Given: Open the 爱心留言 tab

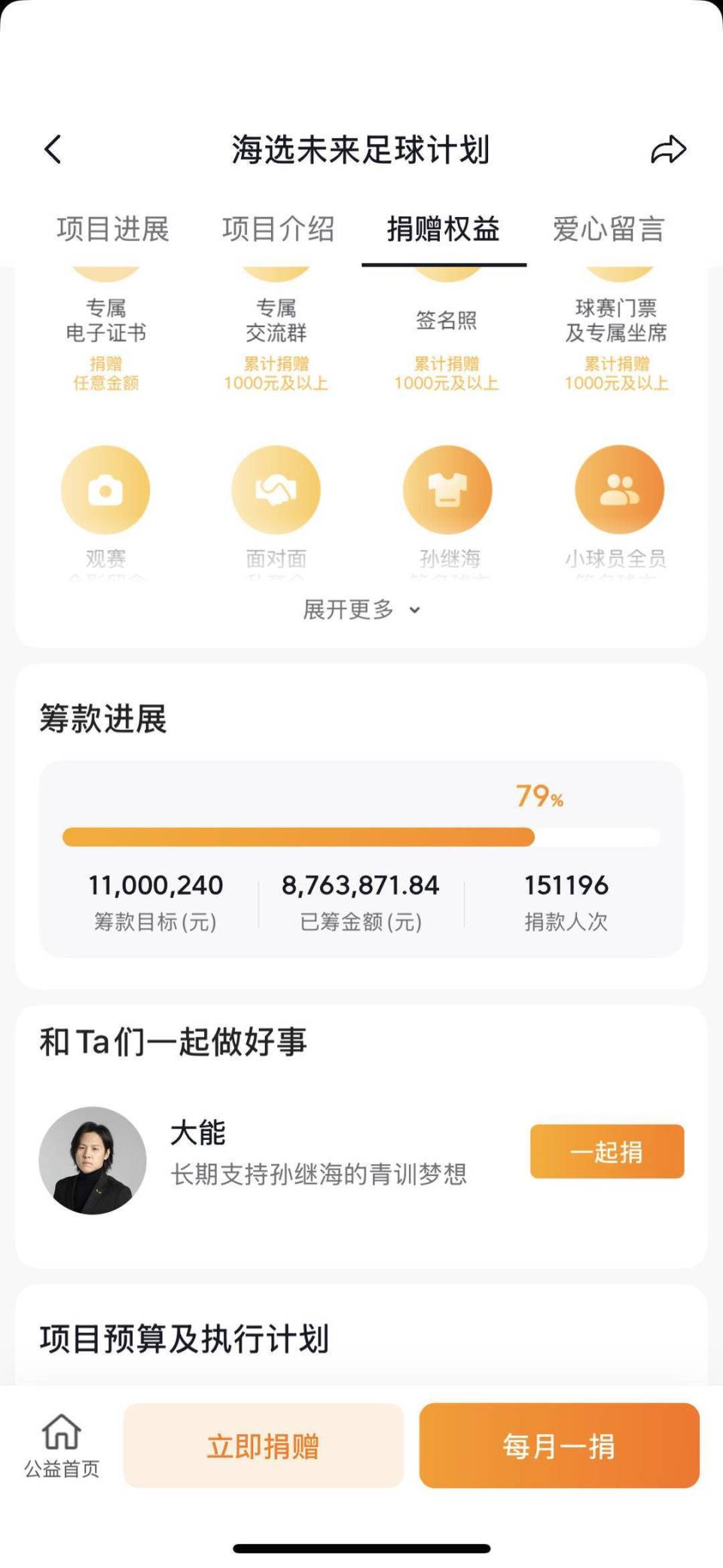Looking at the screenshot, I should pos(609,230).
